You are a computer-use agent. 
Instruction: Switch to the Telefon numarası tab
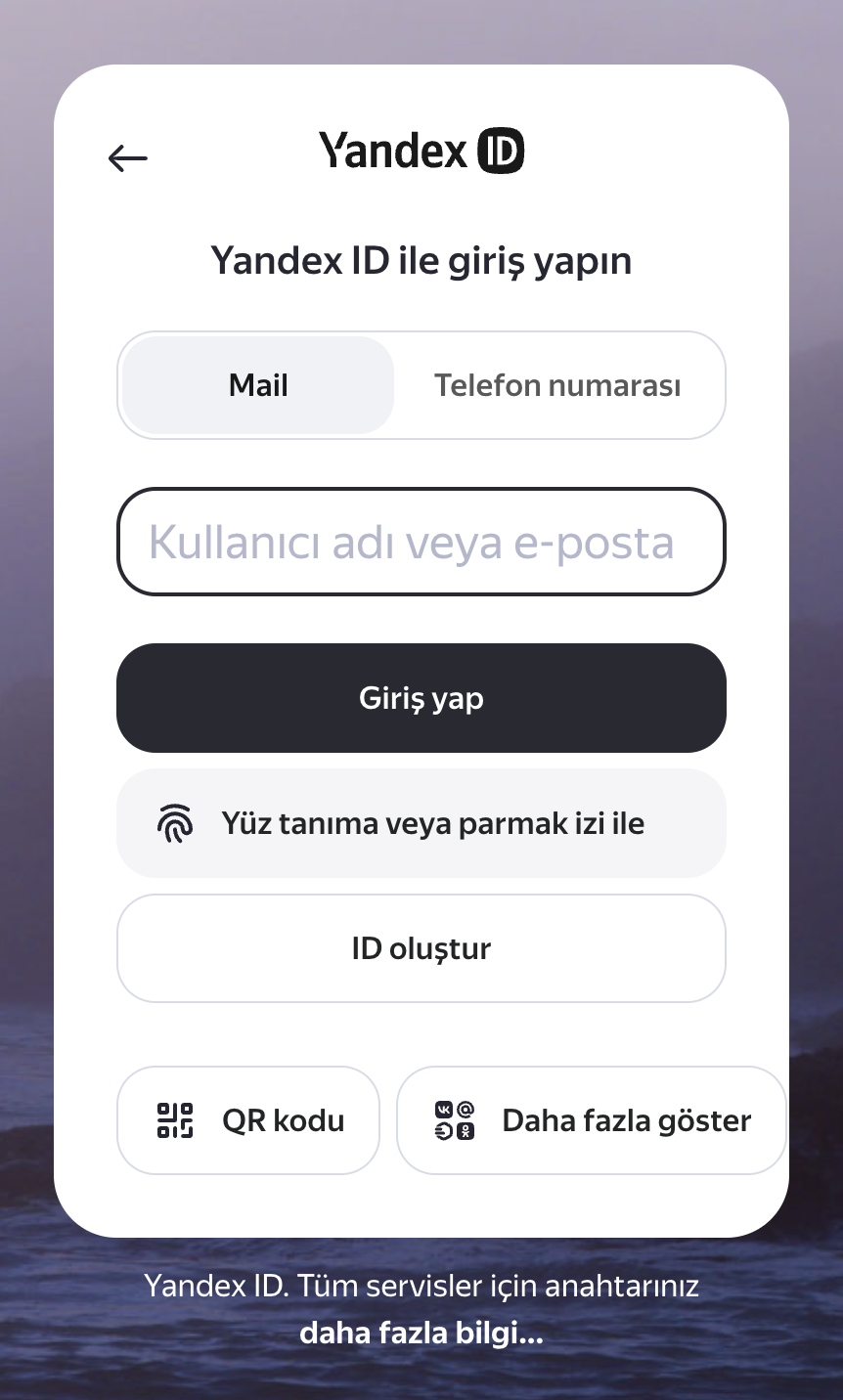coord(557,385)
